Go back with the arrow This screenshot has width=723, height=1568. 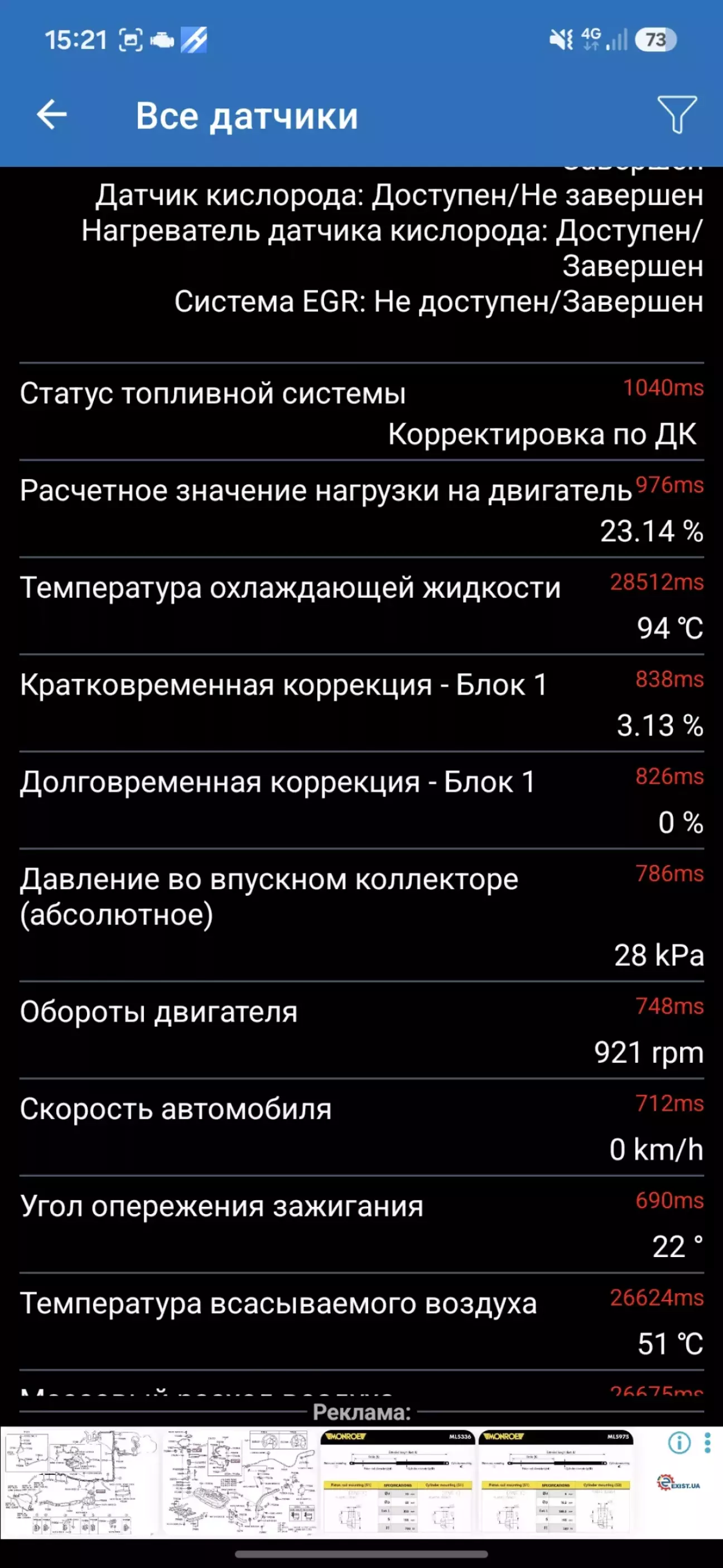pos(52,115)
